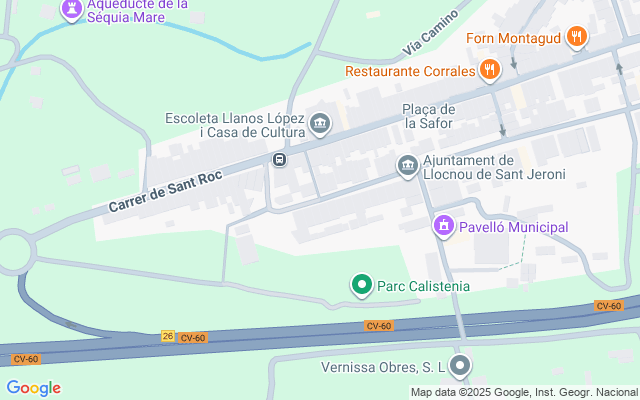The image size is (640, 400).
Task: Open the Restaurante Corrales place marker
Action: (x=489, y=70)
